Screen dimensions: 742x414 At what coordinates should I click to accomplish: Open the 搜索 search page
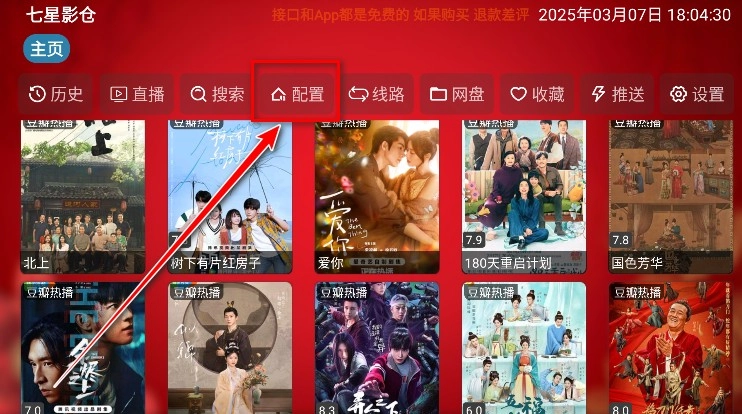click(217, 94)
